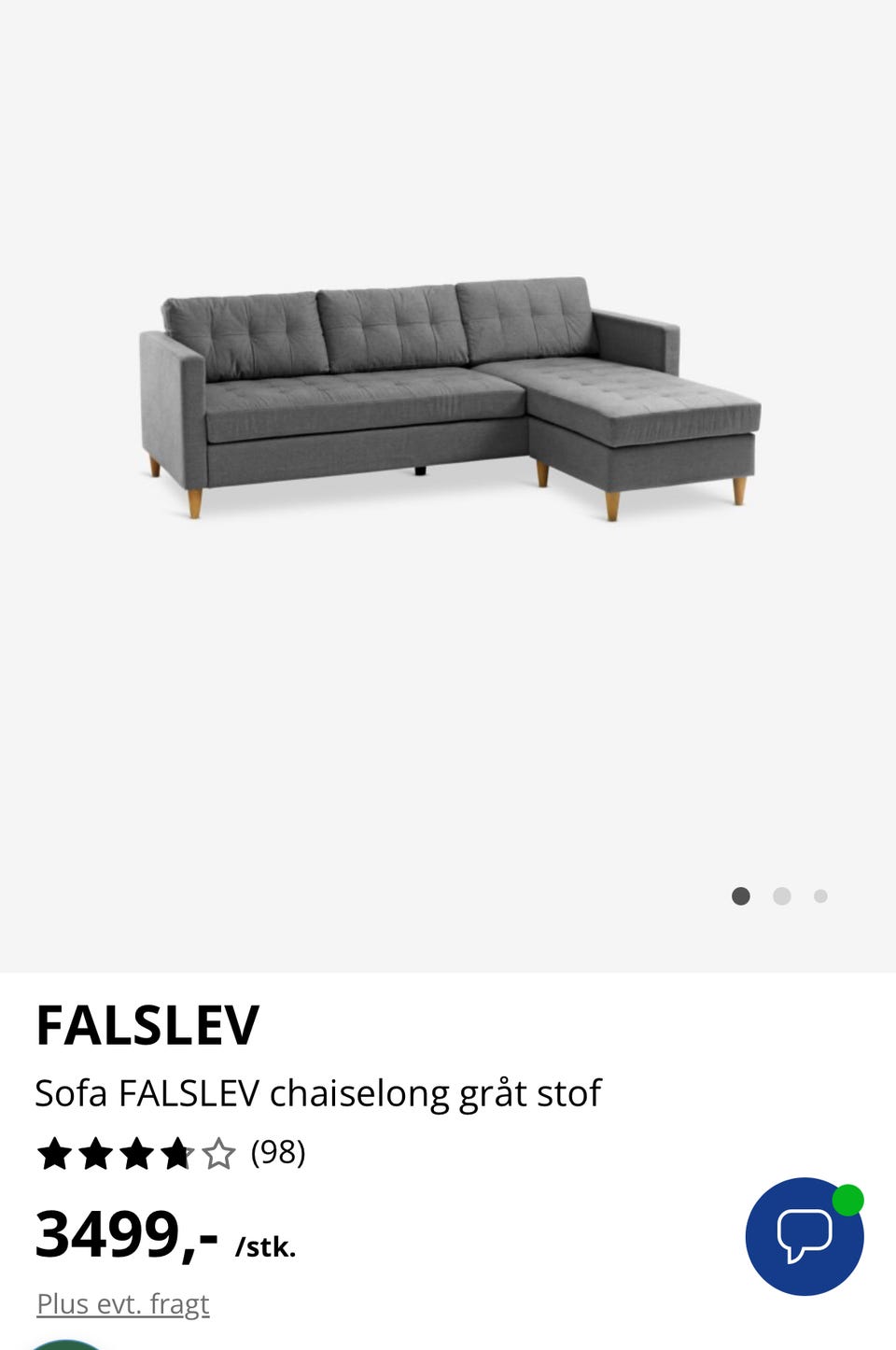Select the first filled rating star

[x=53, y=1153]
